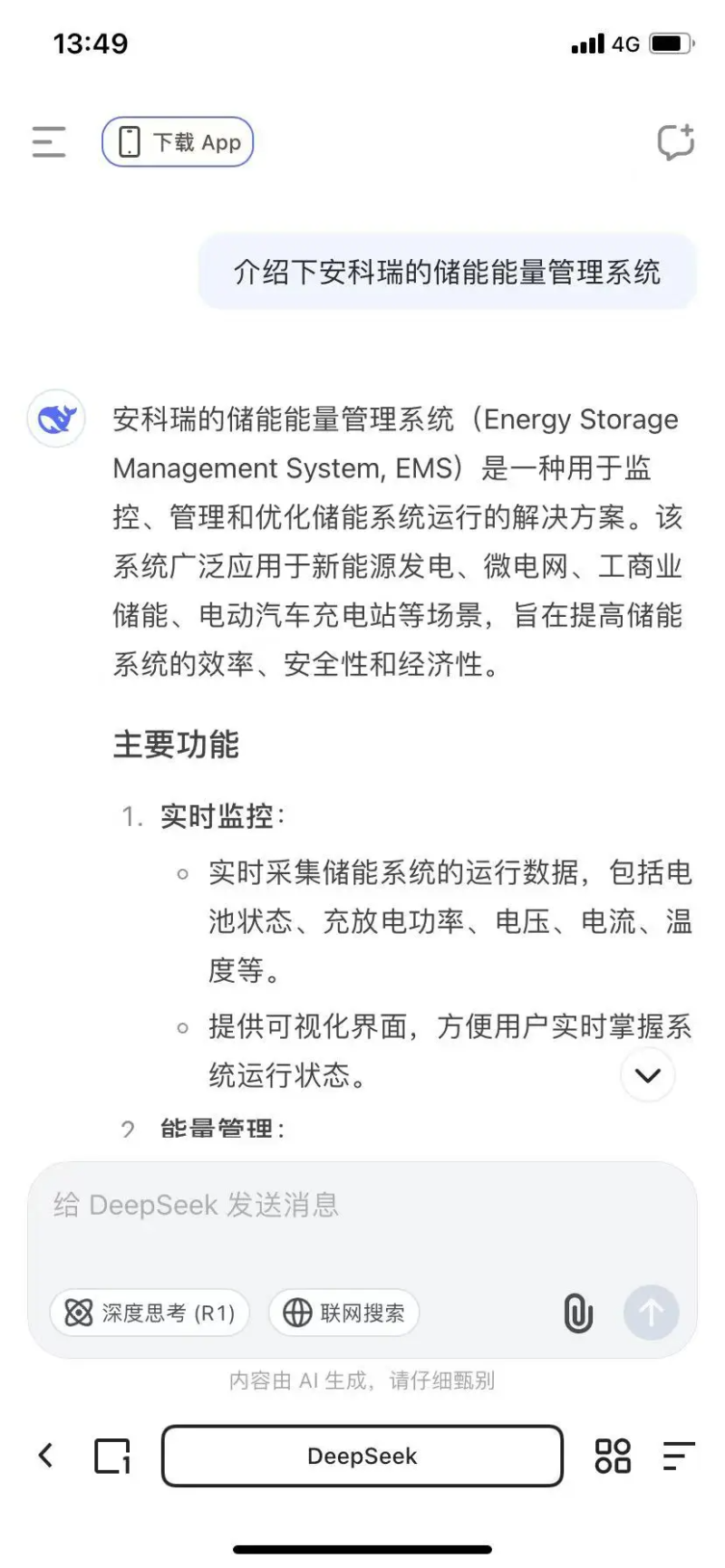This screenshot has height=1568, width=725.
Task: Open the browser tabs view
Action: coord(112,1456)
